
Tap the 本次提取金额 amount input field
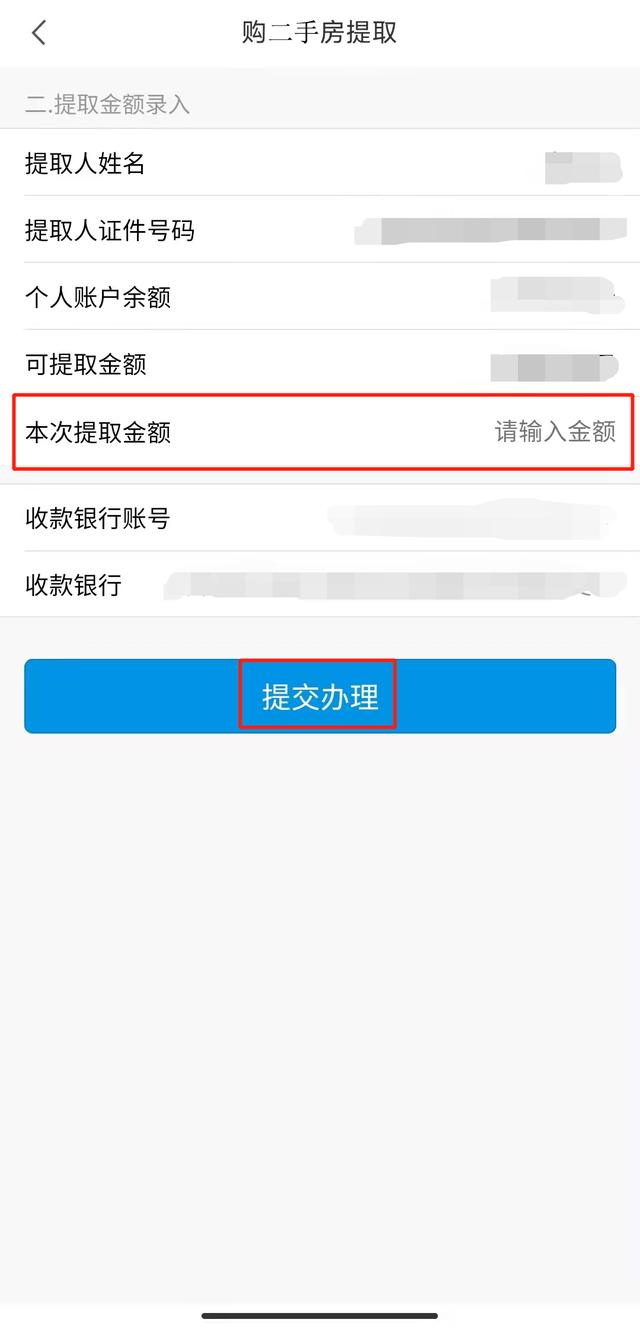coord(320,432)
